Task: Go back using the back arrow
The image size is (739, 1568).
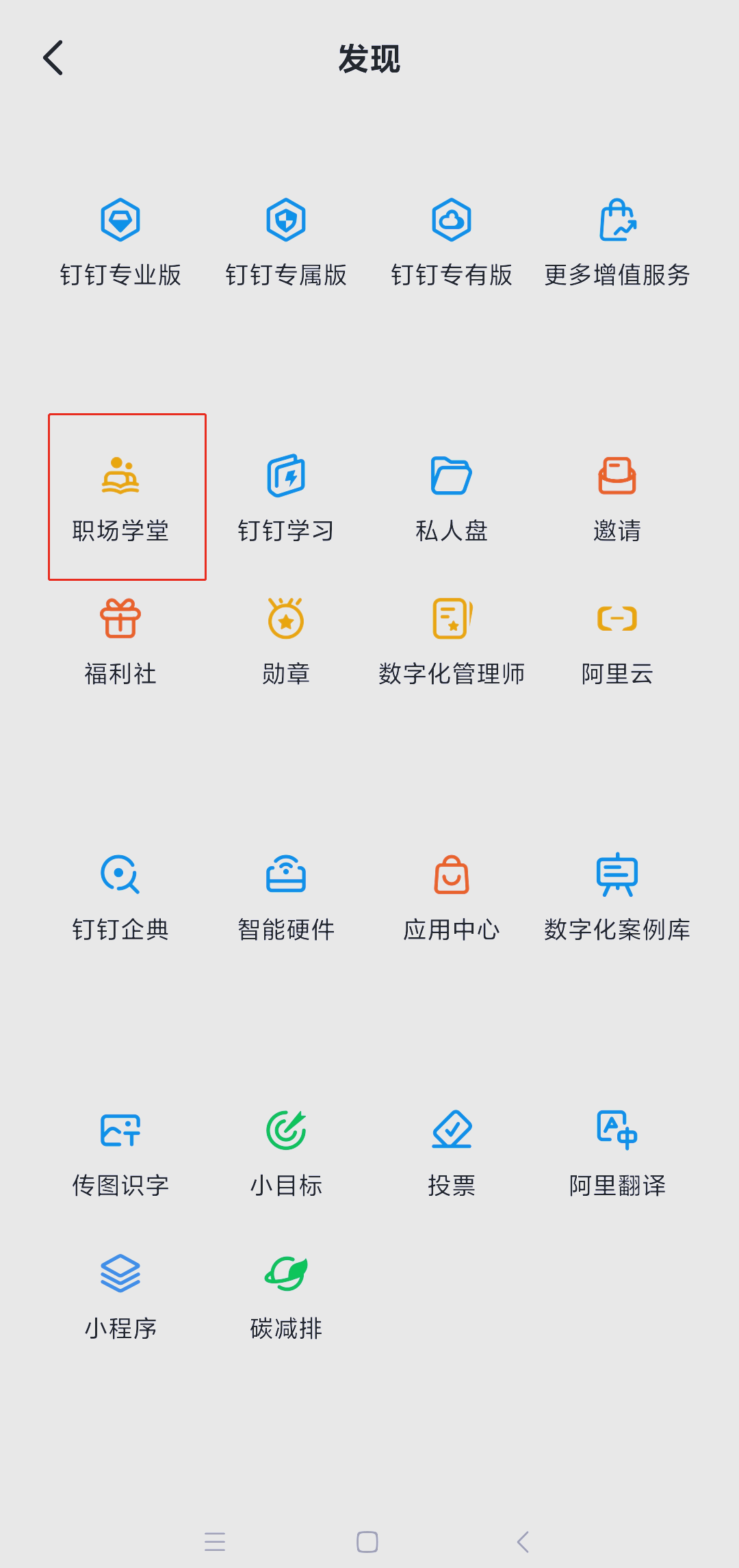Action: tap(53, 58)
